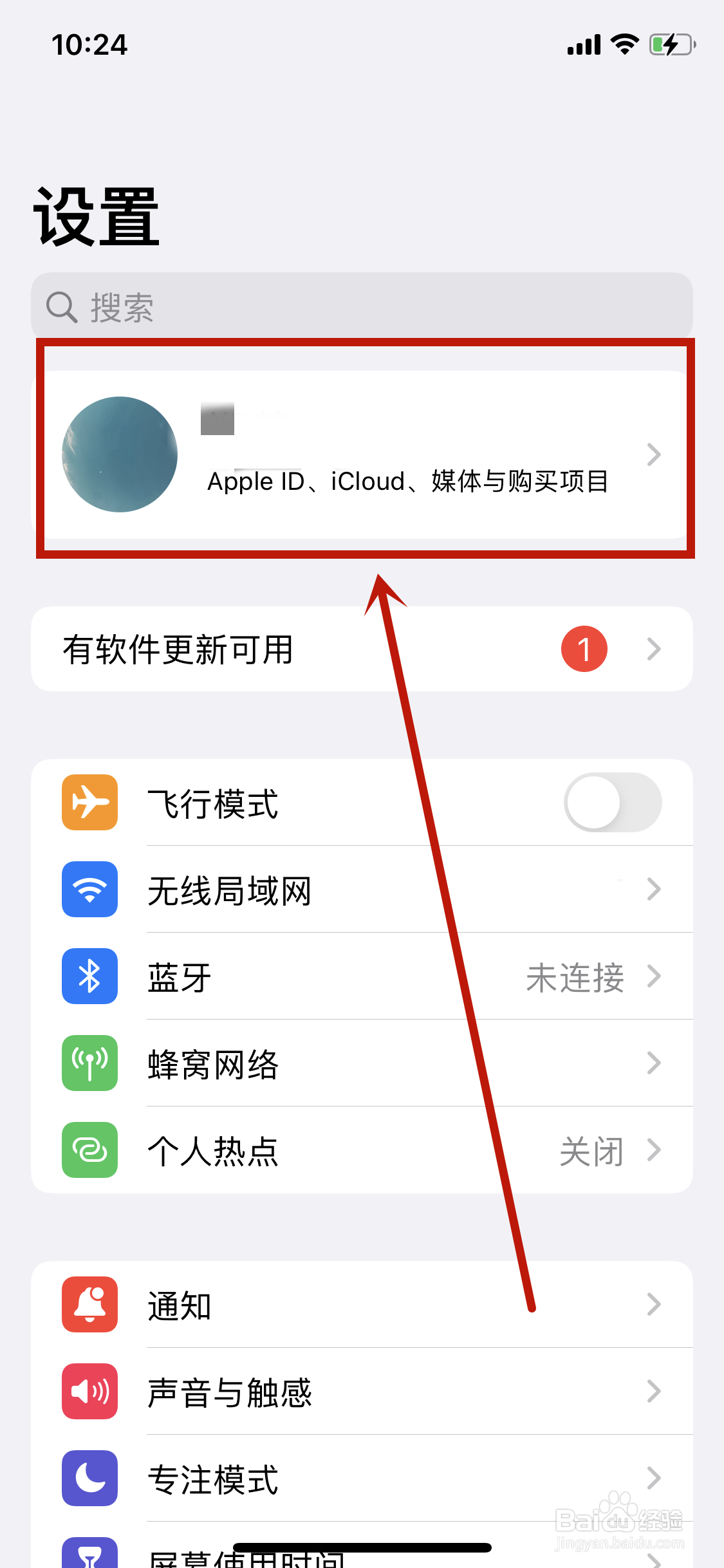724x1568 pixels.
Task: Tap the personal hotspot chain-link icon
Action: (89, 1151)
